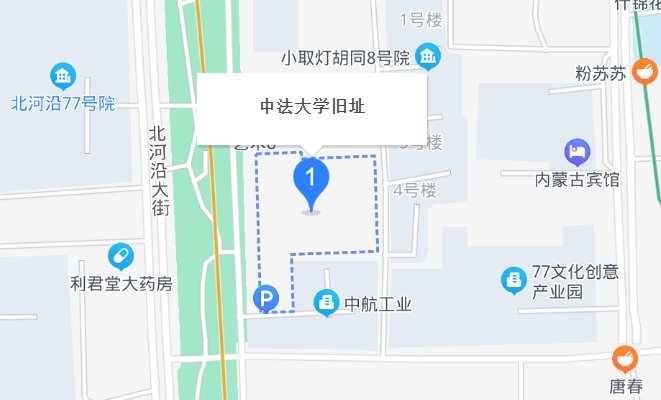Select the 北河沿77号院 map point
The height and width of the screenshot is (400, 661).
pyautogui.click(x=64, y=76)
